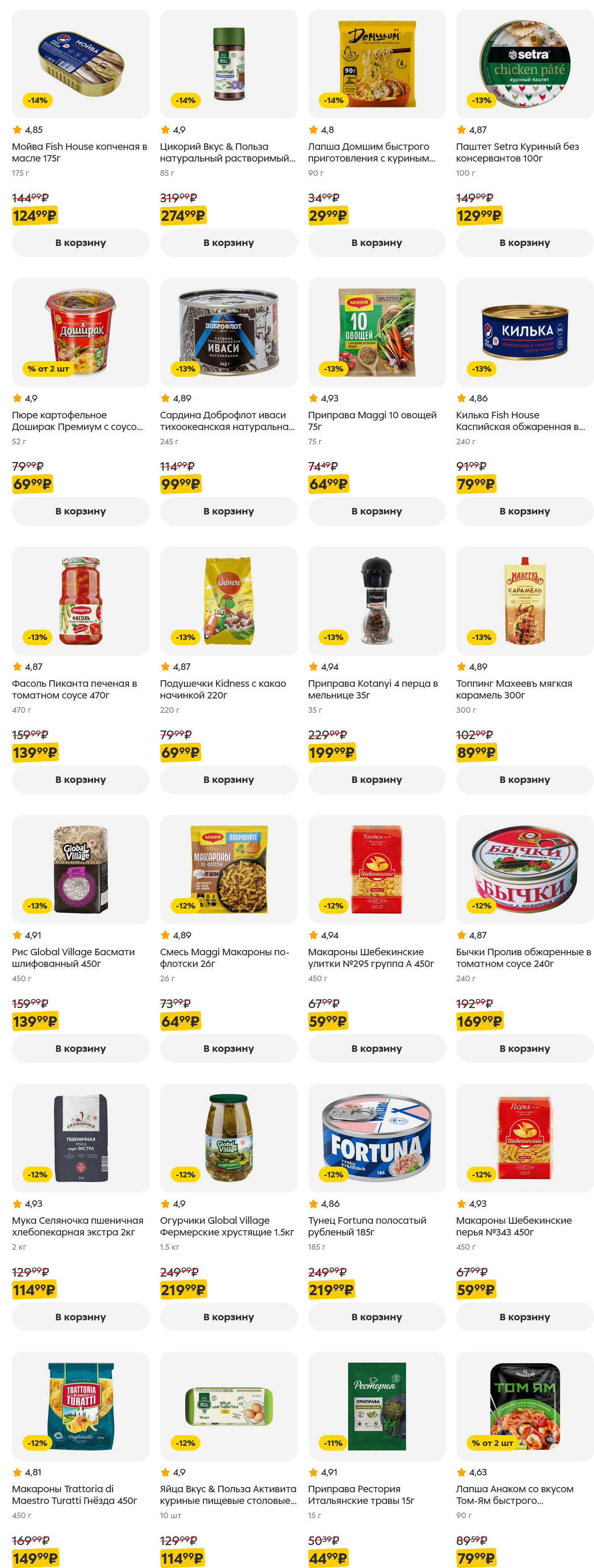Add Лапша Домшим to cart
594x1568 pixels.
[x=376, y=242]
